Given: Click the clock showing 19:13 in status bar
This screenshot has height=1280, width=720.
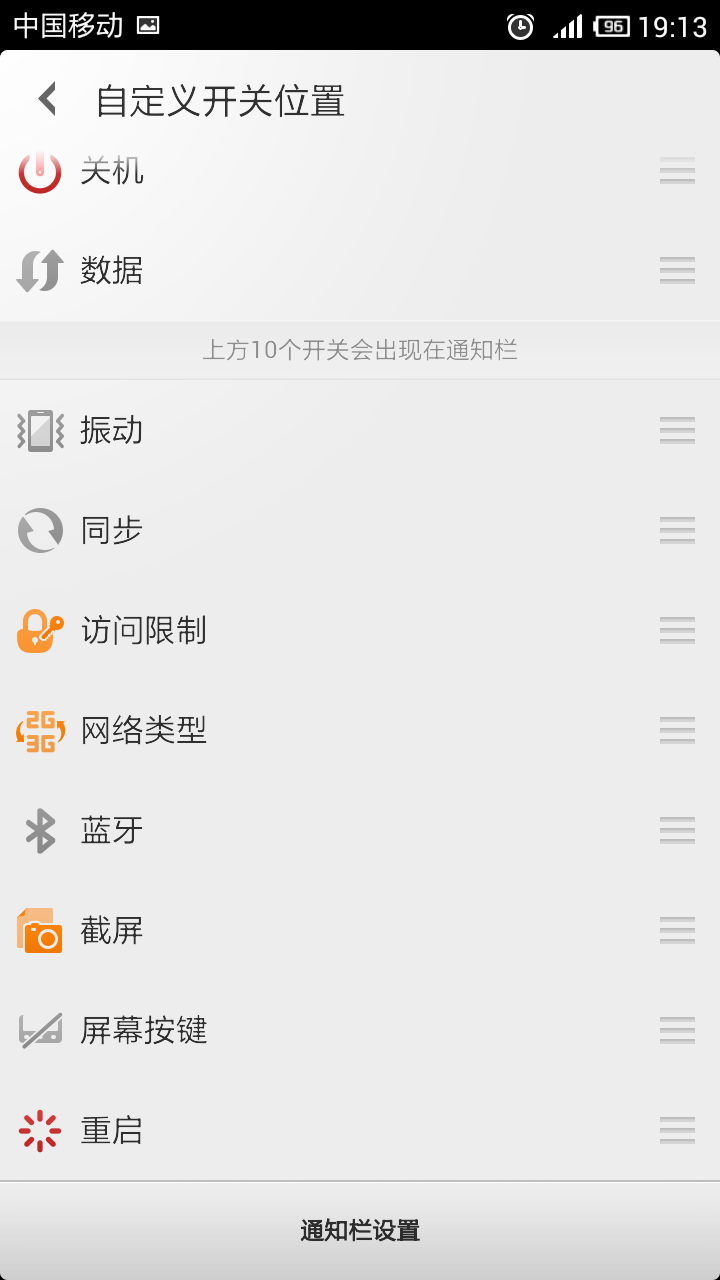Looking at the screenshot, I should [674, 26].
